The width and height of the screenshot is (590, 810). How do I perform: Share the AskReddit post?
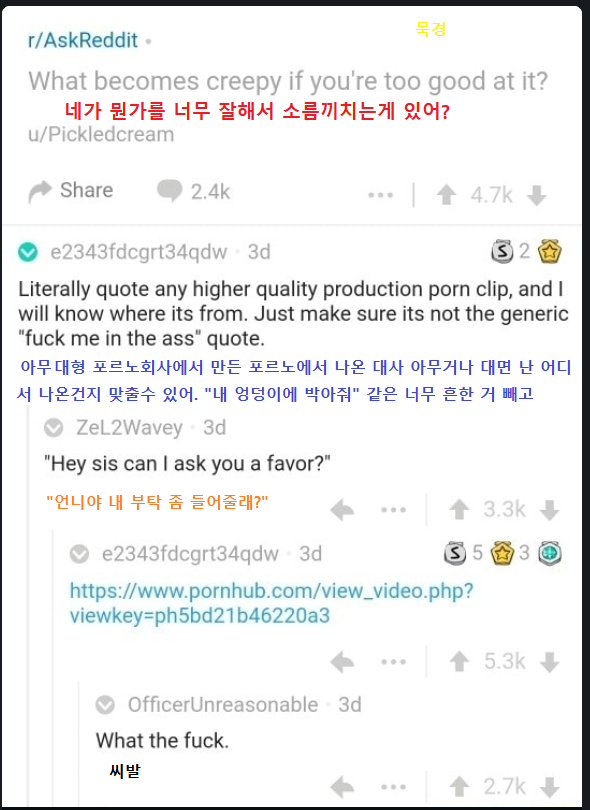(71, 191)
